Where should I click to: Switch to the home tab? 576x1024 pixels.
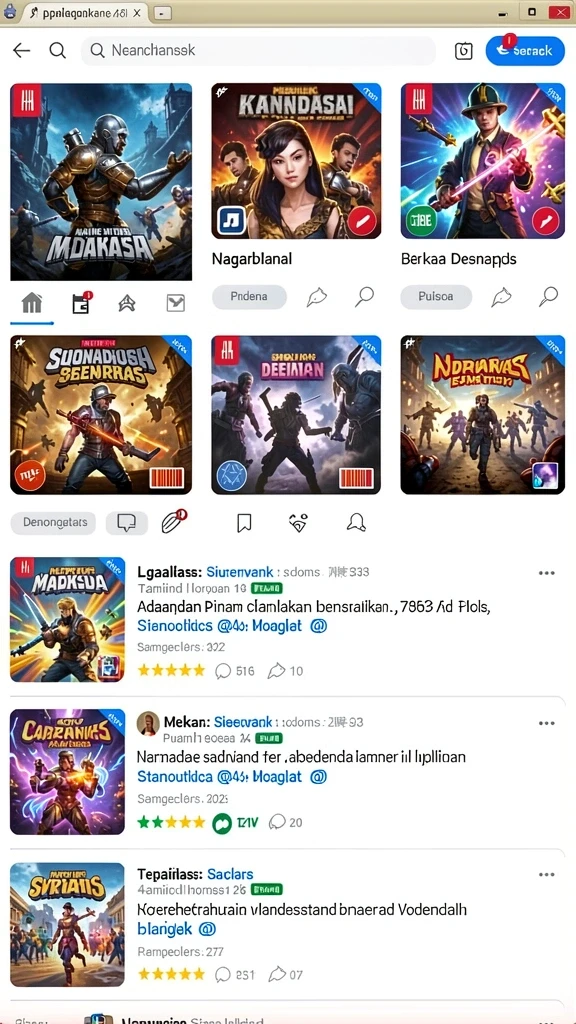[31, 302]
